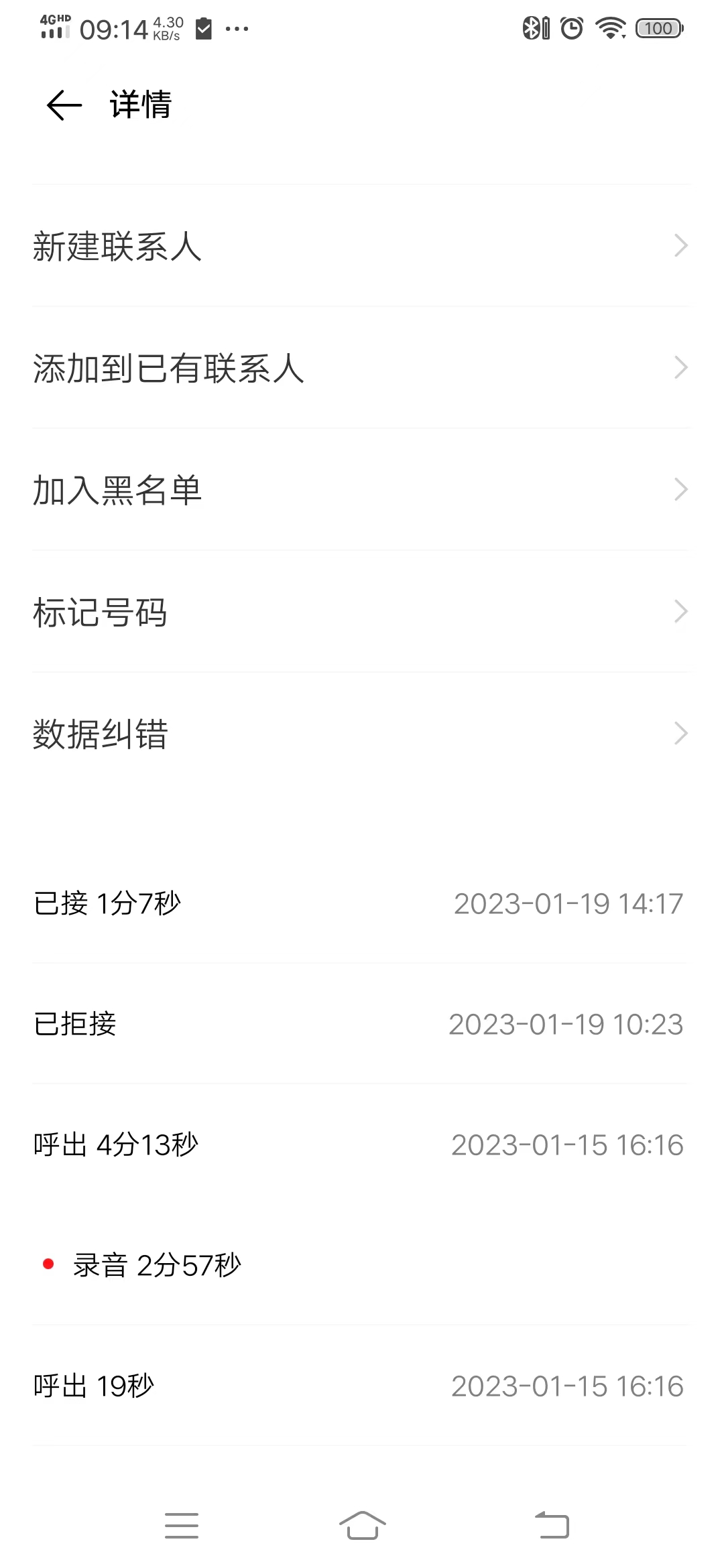Tap the system home button
Viewport: 724px width, 1568px height.
[x=362, y=1526]
